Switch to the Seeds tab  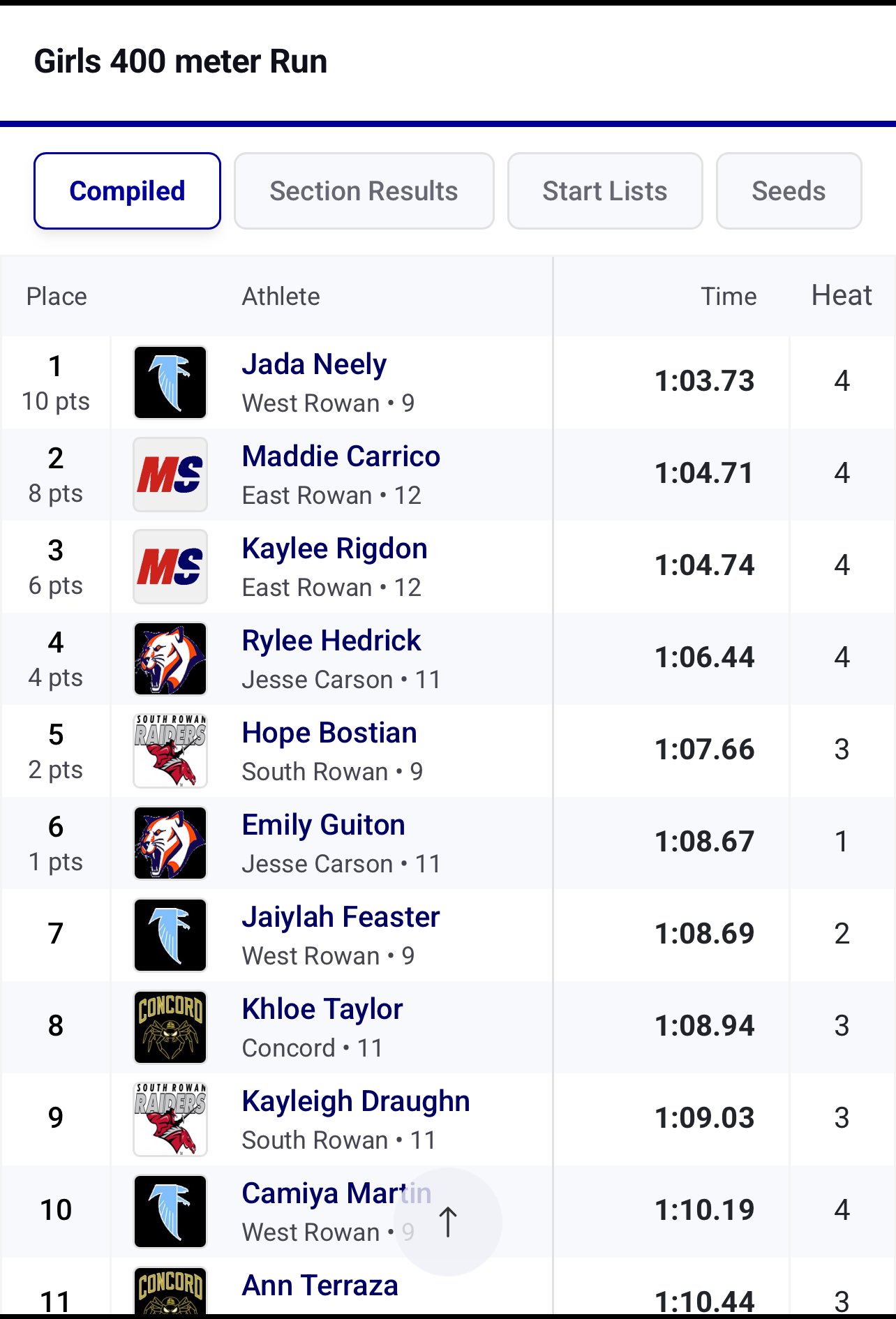coord(789,191)
